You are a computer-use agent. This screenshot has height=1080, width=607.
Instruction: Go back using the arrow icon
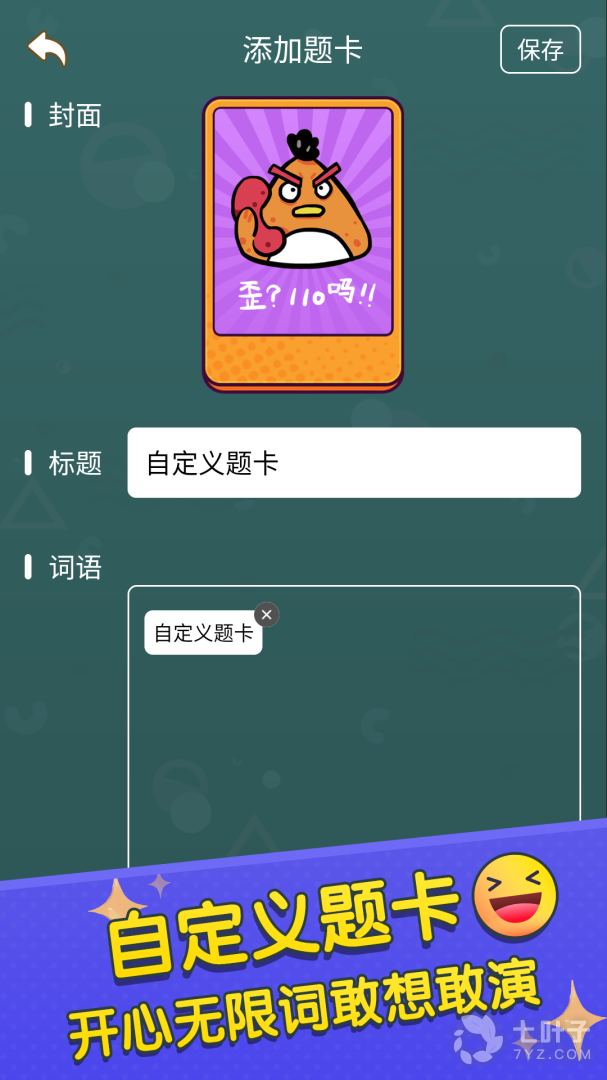46,48
